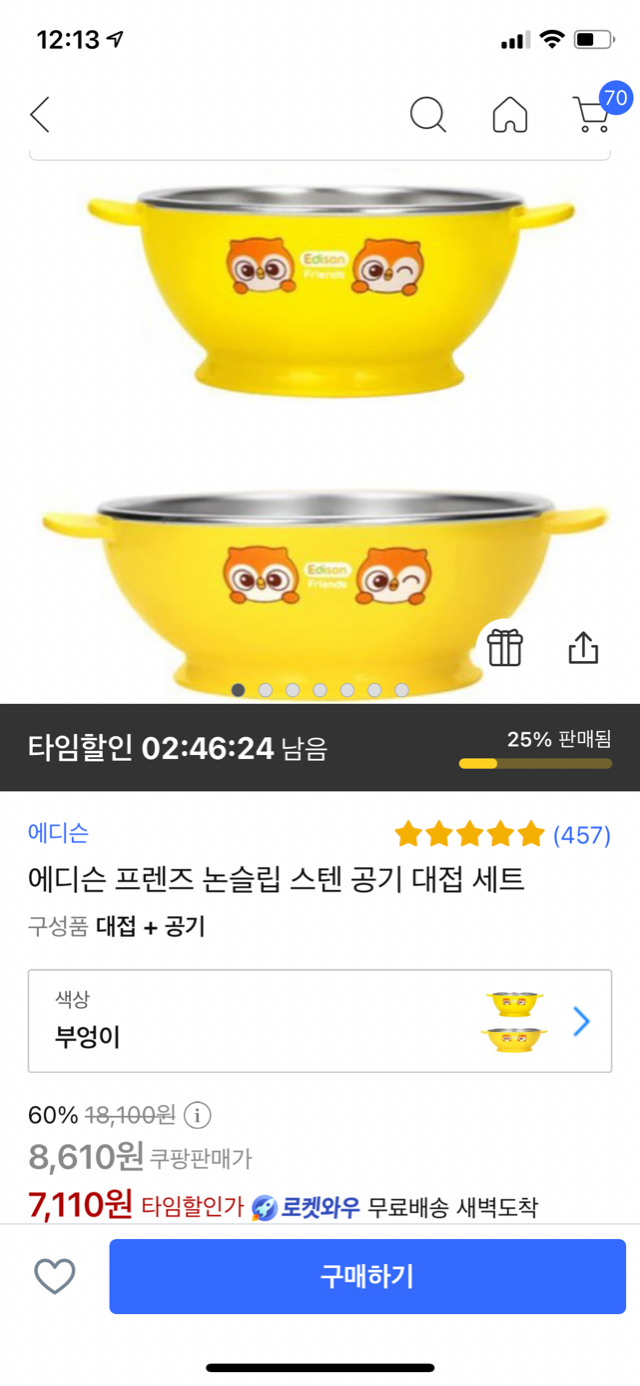Go back to the previous page
This screenshot has width=640, height=1386.
[x=40, y=115]
